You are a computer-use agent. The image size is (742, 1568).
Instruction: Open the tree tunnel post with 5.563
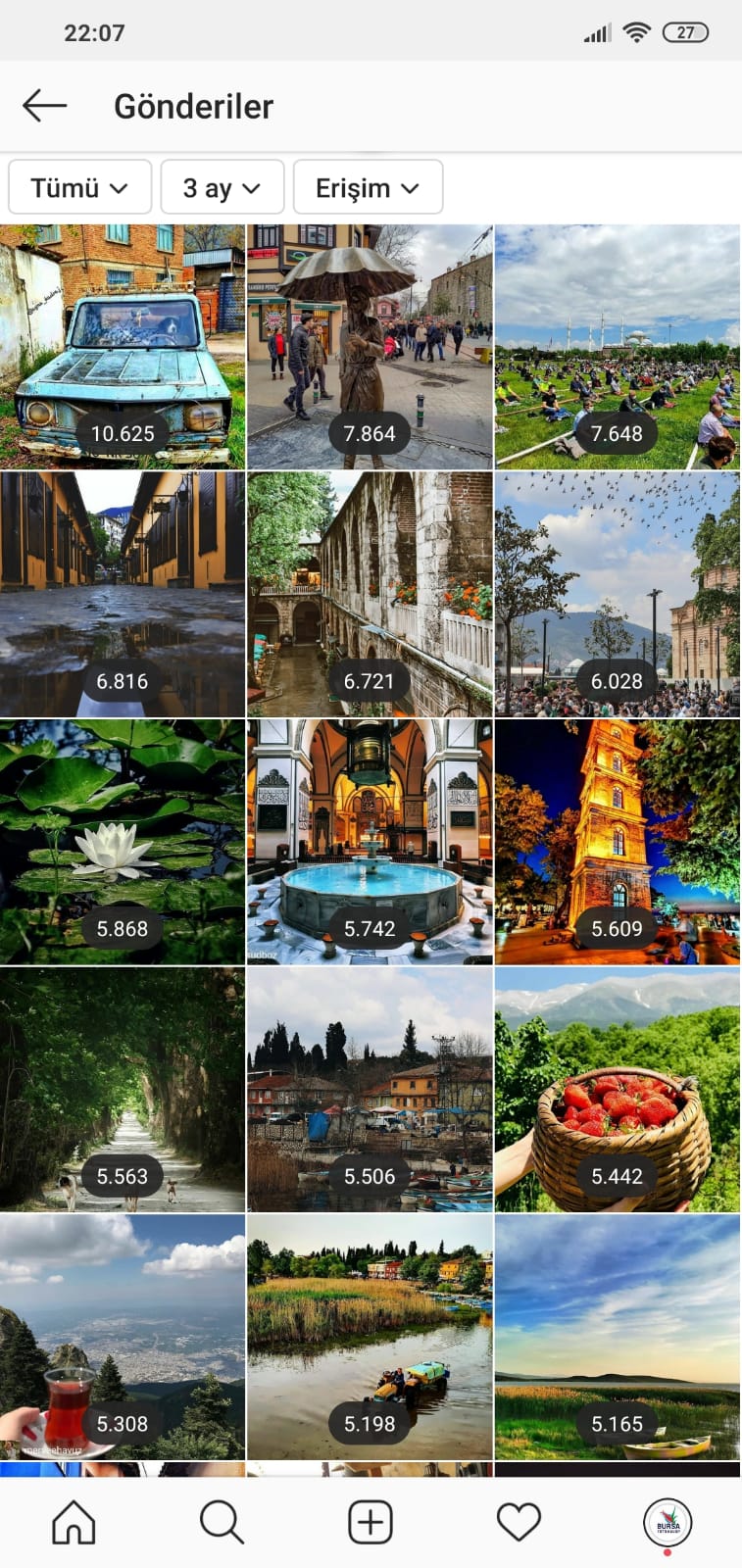click(123, 1090)
